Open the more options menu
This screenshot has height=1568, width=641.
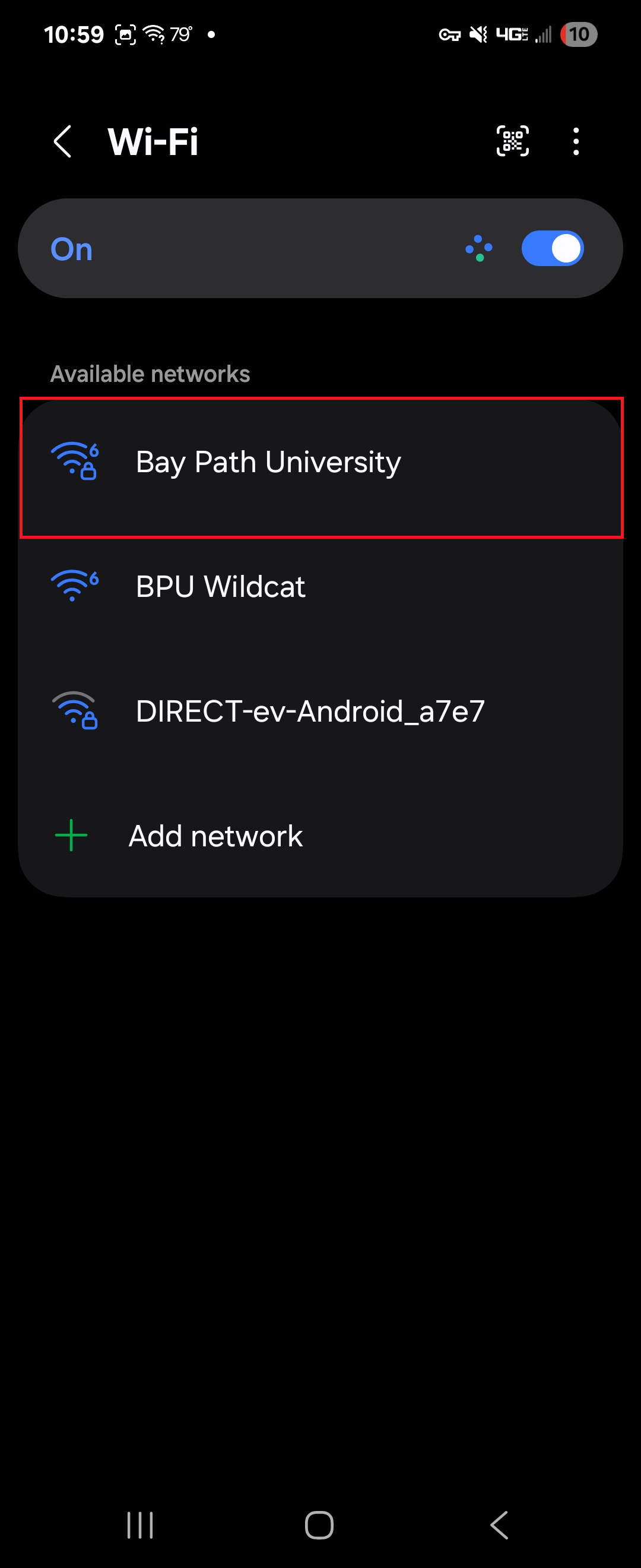575,142
